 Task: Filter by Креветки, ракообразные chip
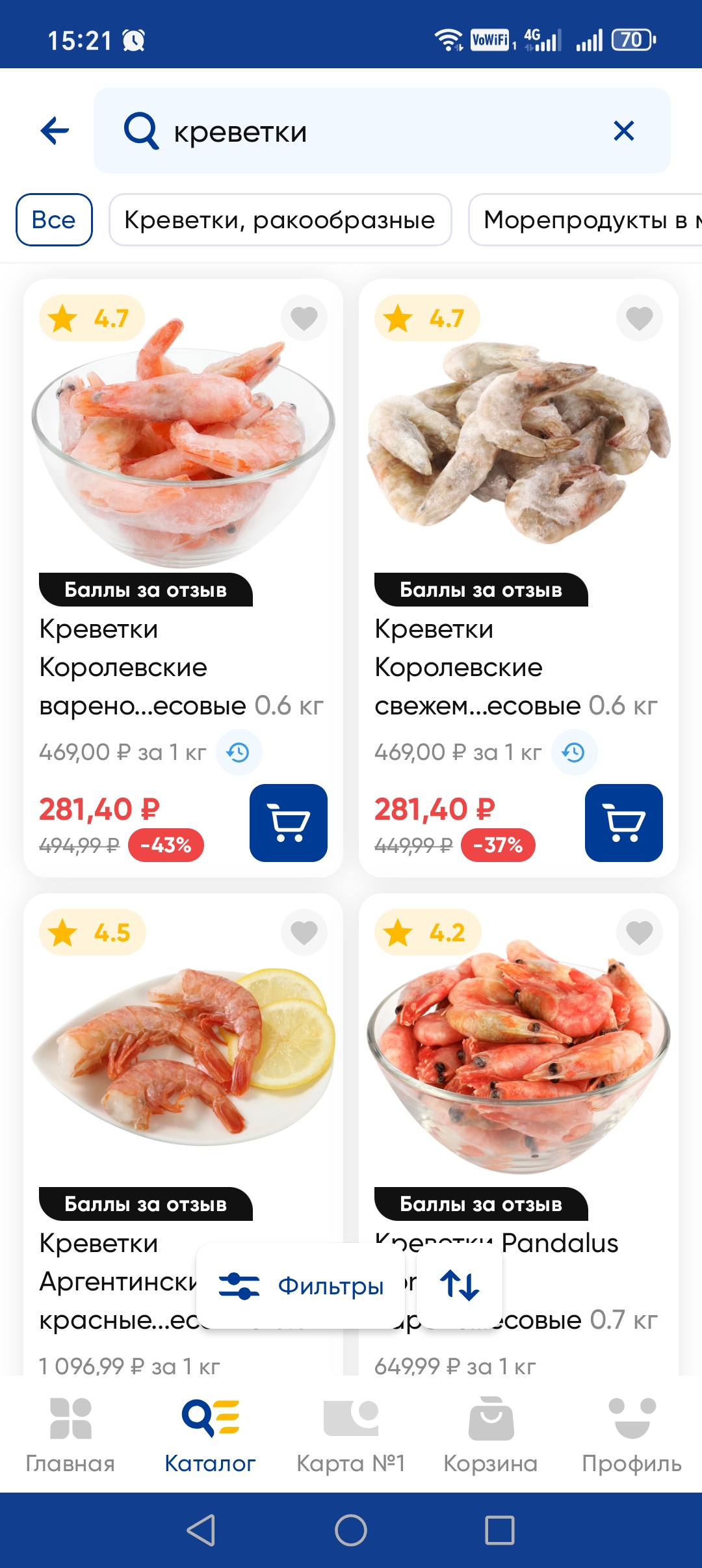(280, 220)
